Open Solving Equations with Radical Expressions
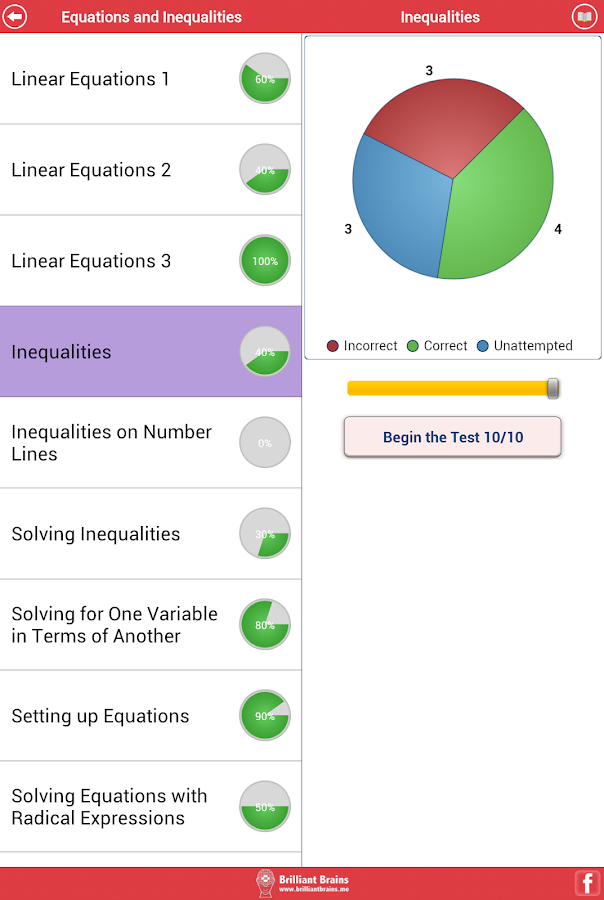 point(150,807)
